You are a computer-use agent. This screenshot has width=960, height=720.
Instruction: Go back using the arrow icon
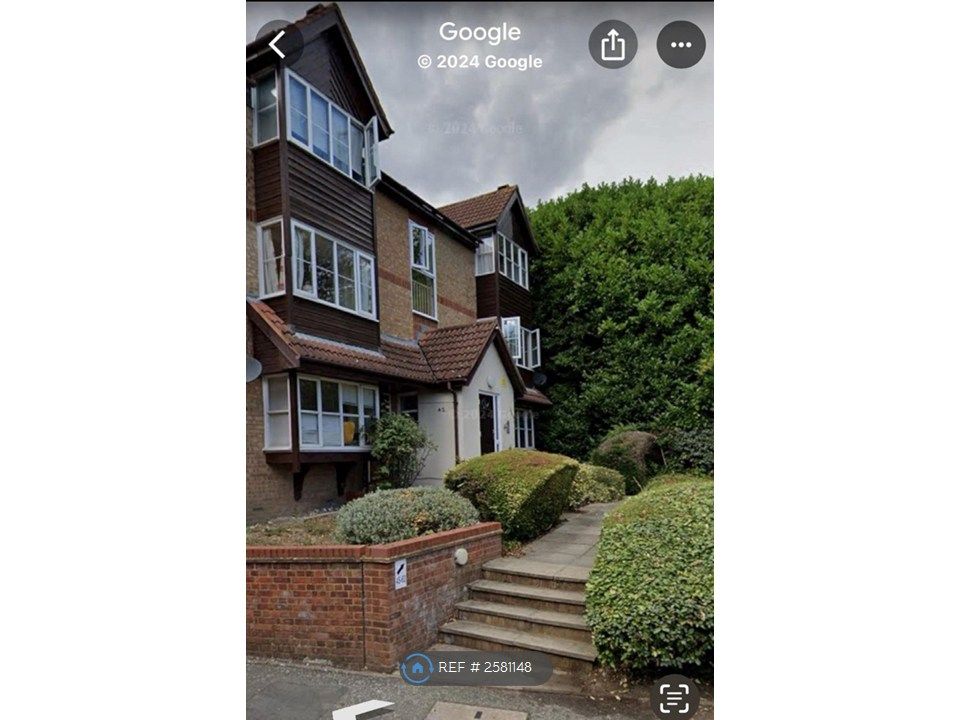point(278,44)
